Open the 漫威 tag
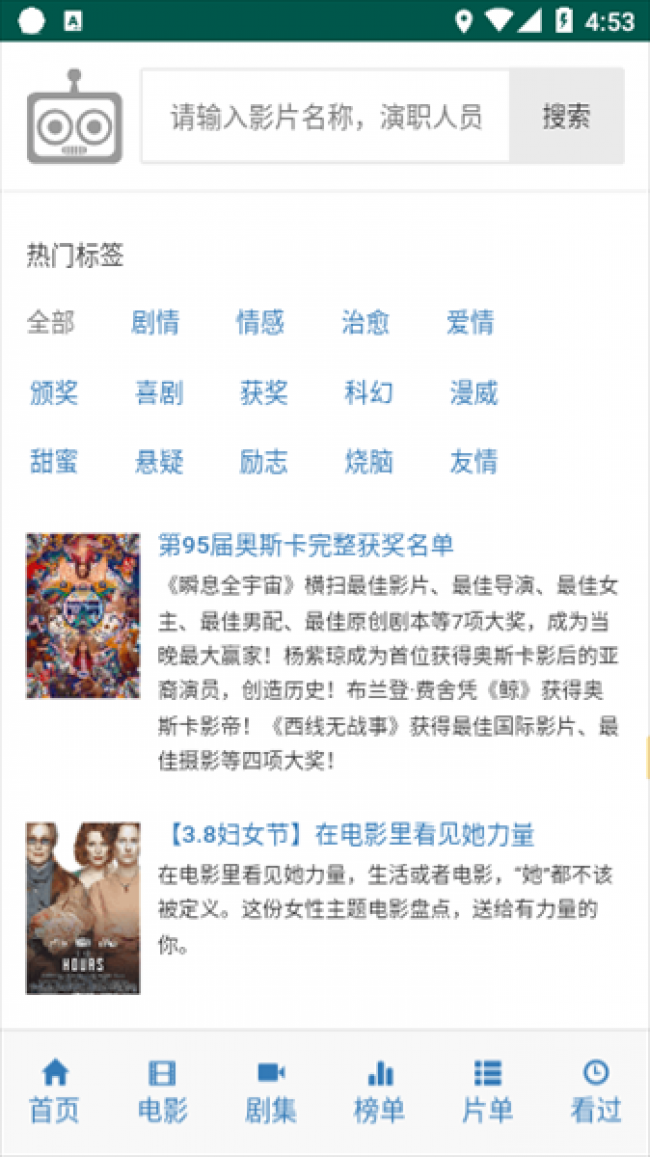Viewport: 650px width, 1157px height. pos(474,393)
